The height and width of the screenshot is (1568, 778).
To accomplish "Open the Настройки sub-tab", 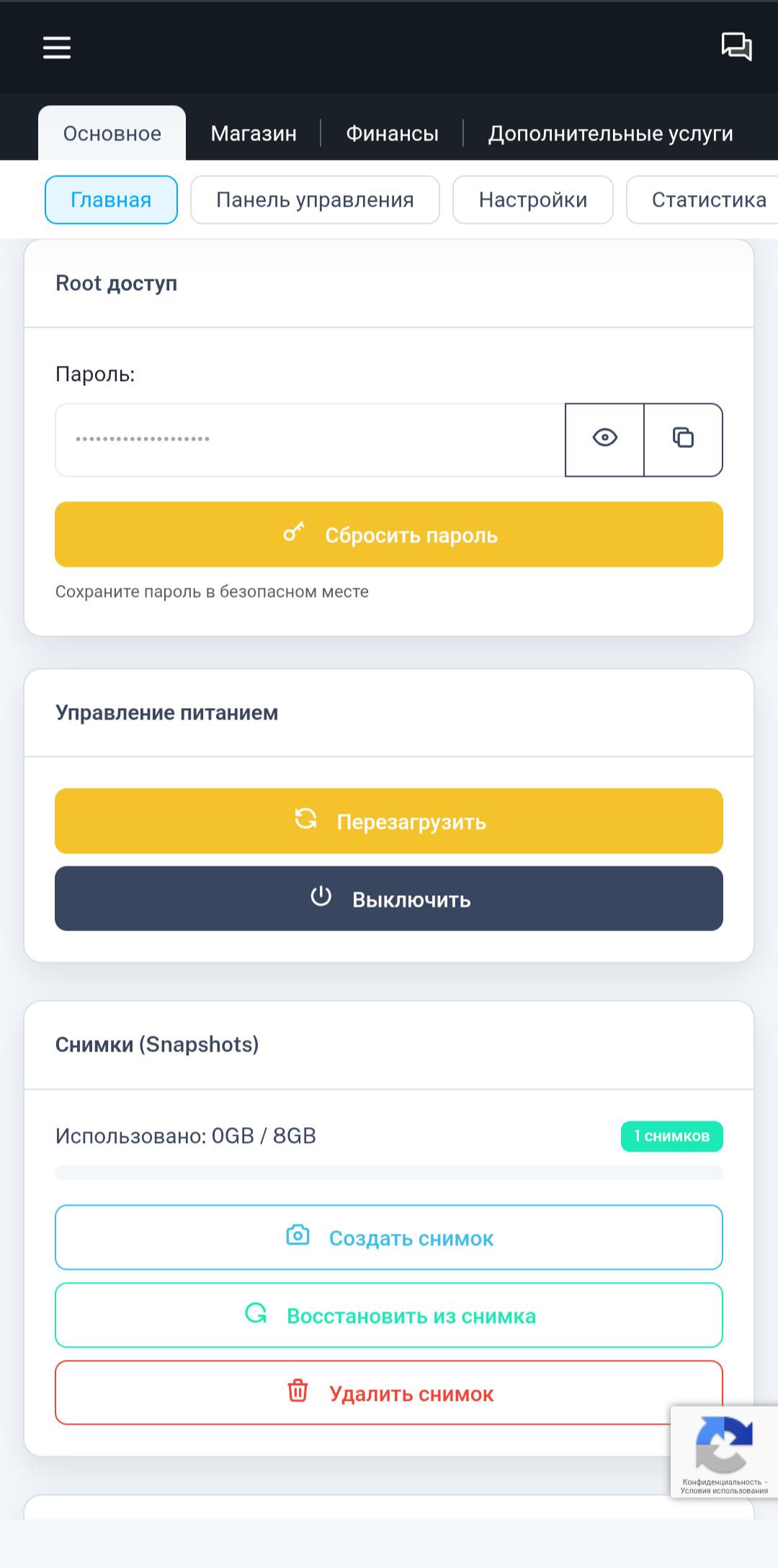I will [533, 200].
